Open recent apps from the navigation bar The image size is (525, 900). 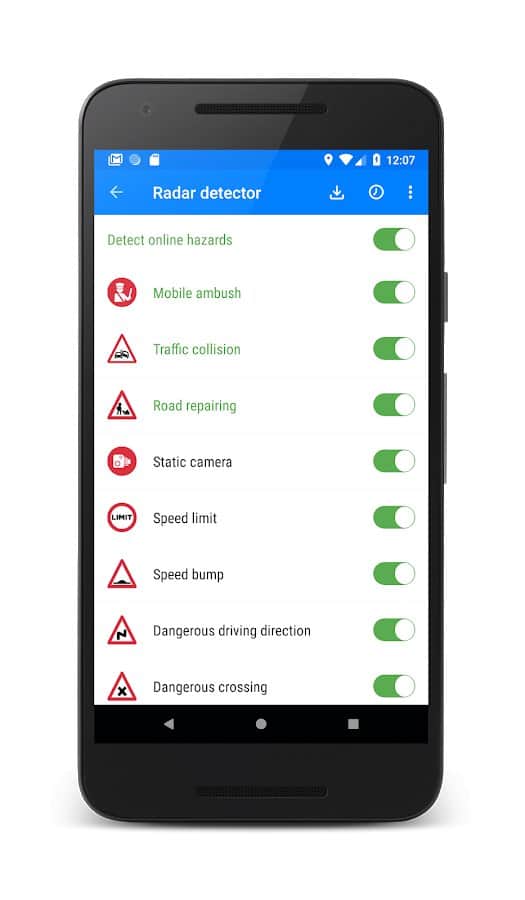[353, 724]
